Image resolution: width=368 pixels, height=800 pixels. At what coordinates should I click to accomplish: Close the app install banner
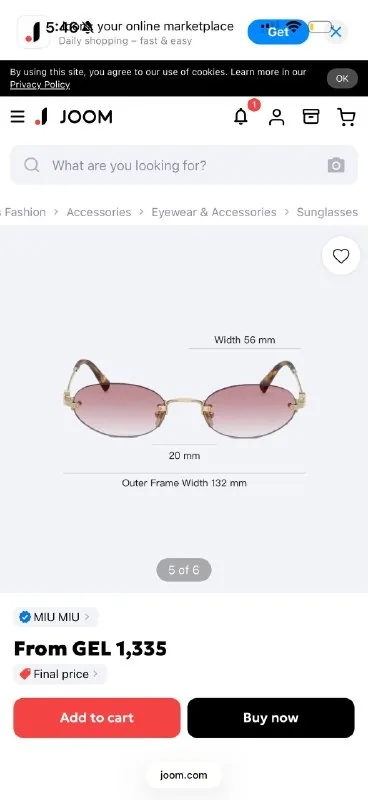(336, 32)
